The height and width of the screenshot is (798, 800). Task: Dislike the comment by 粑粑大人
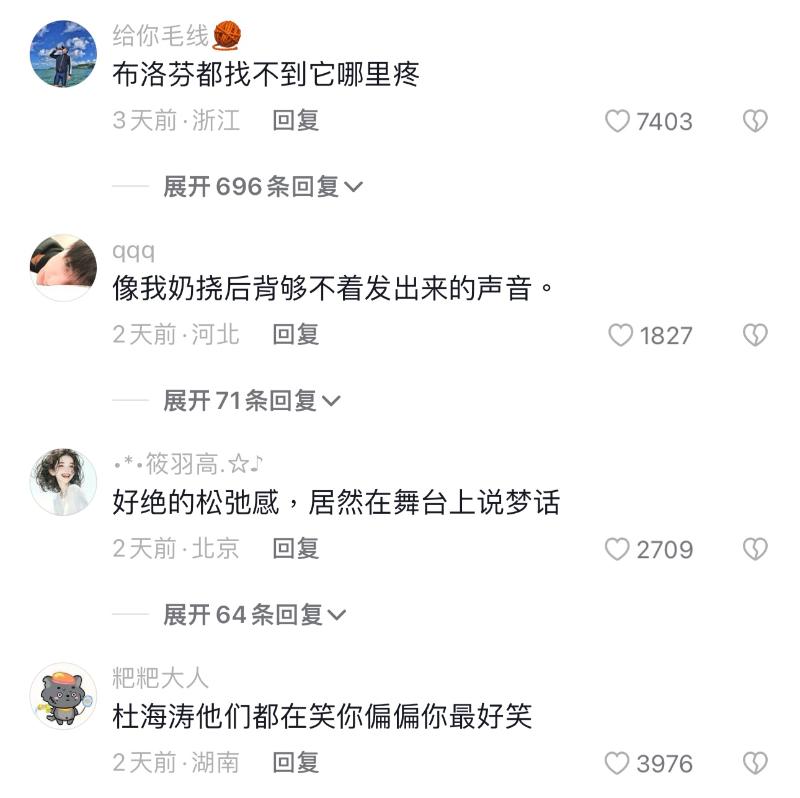754,764
